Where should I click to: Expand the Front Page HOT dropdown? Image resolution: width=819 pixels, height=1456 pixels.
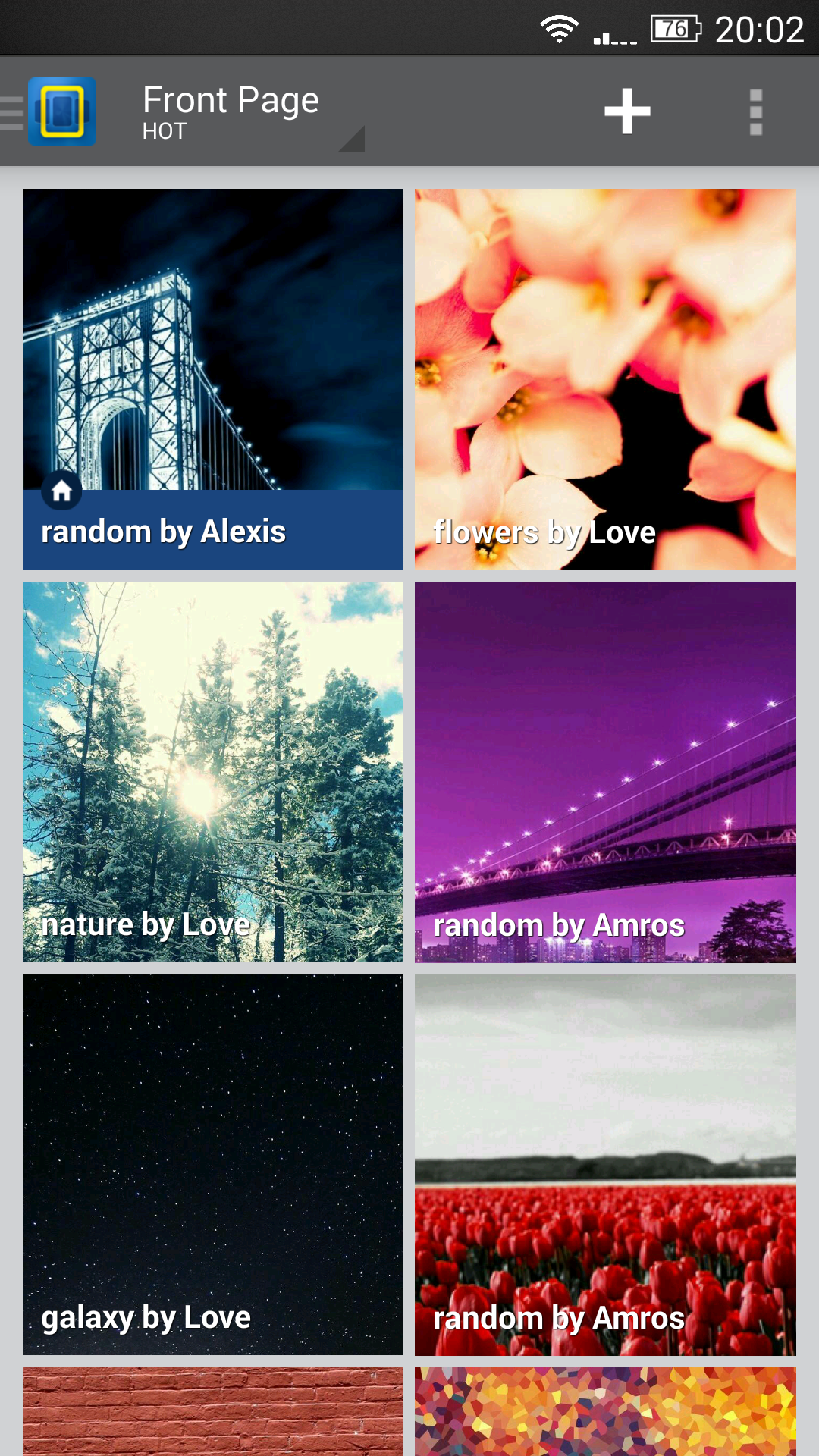253,111
